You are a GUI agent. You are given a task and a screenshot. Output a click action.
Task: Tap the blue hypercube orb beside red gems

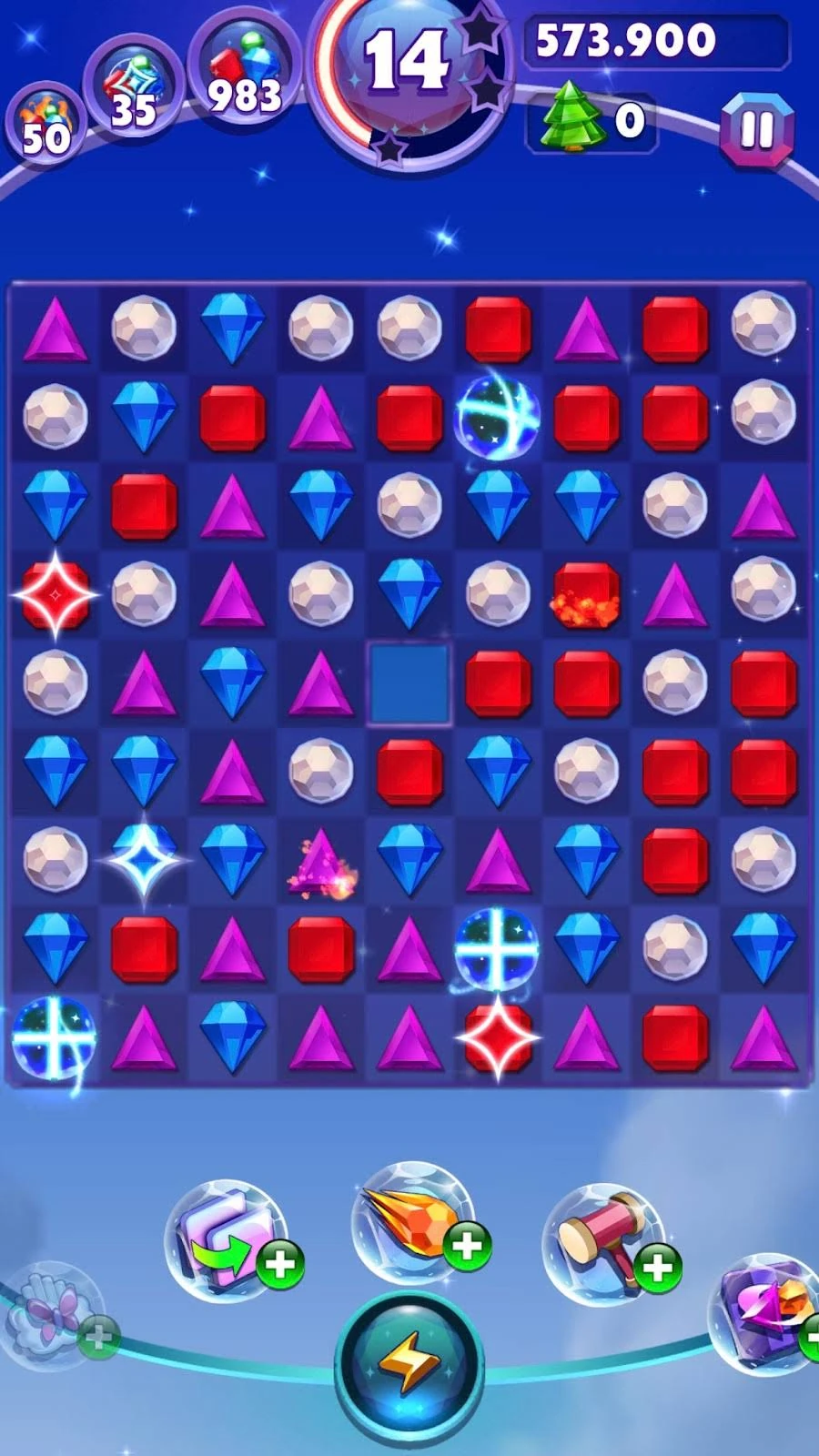coord(497,415)
